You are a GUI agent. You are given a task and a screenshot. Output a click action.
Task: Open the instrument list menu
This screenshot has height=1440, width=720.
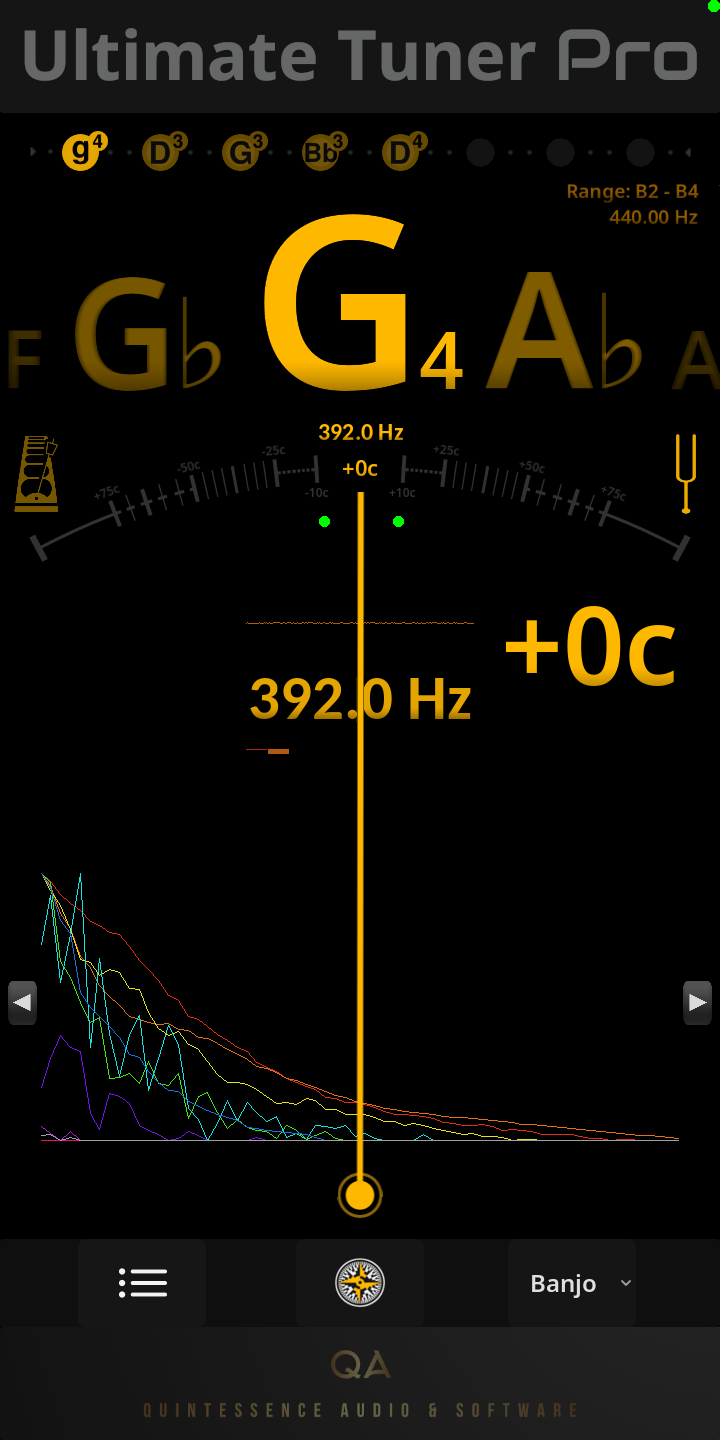point(142,1283)
